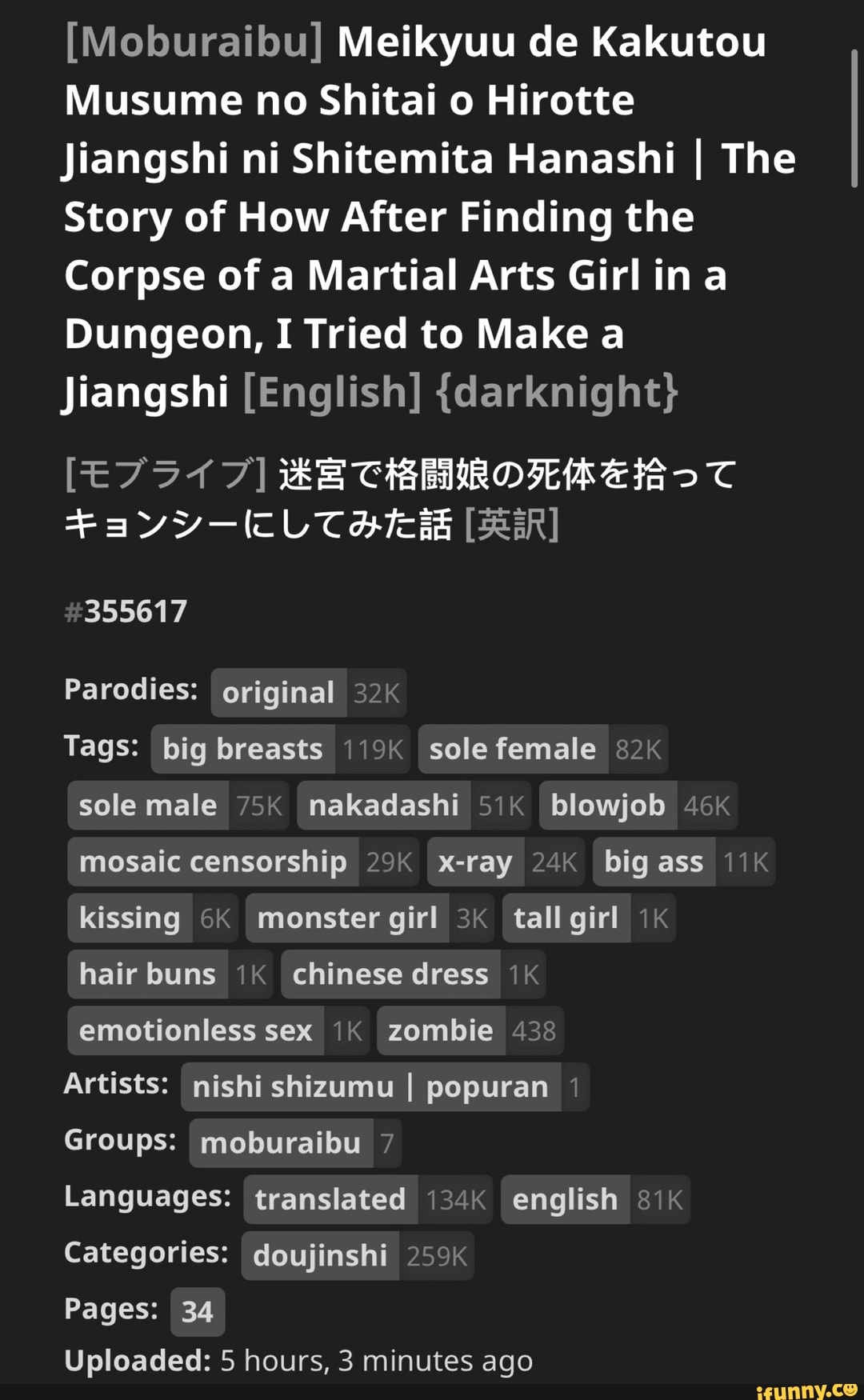The height and width of the screenshot is (1400, 864).
Task: Tap the hair buns tag
Action: click(148, 974)
